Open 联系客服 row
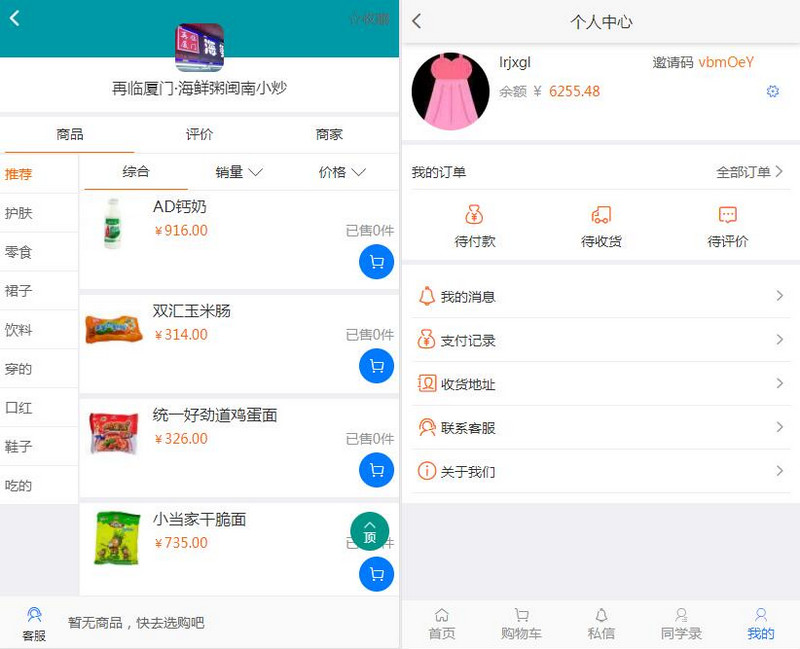800x649 pixels. click(x=600, y=427)
